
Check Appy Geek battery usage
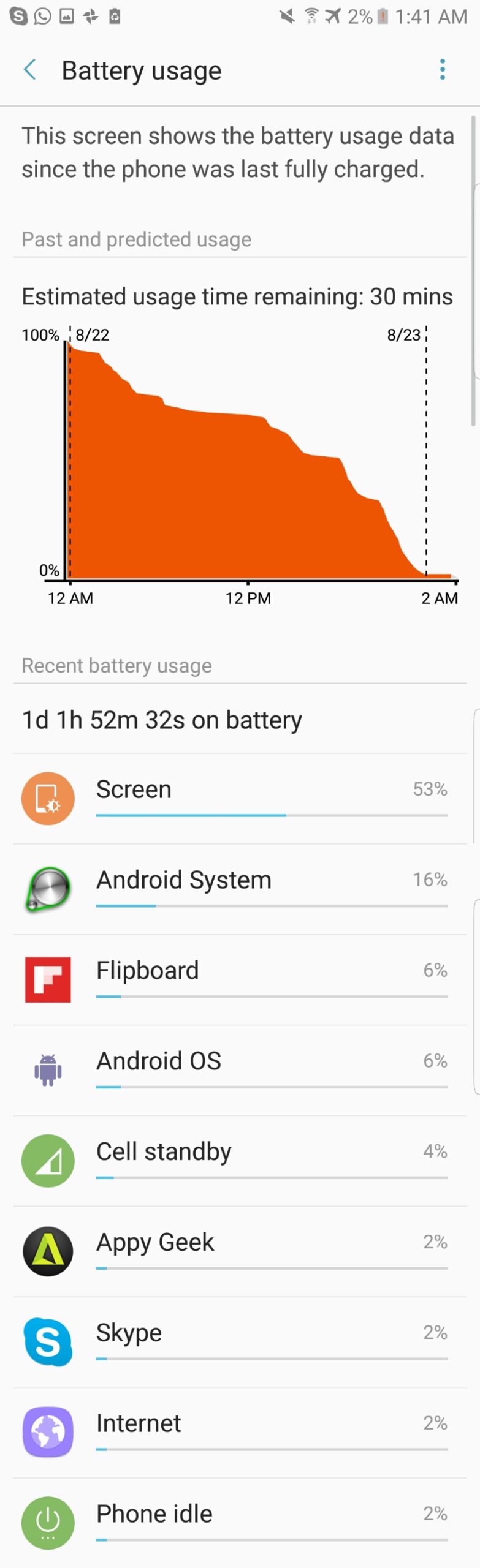240,1251
